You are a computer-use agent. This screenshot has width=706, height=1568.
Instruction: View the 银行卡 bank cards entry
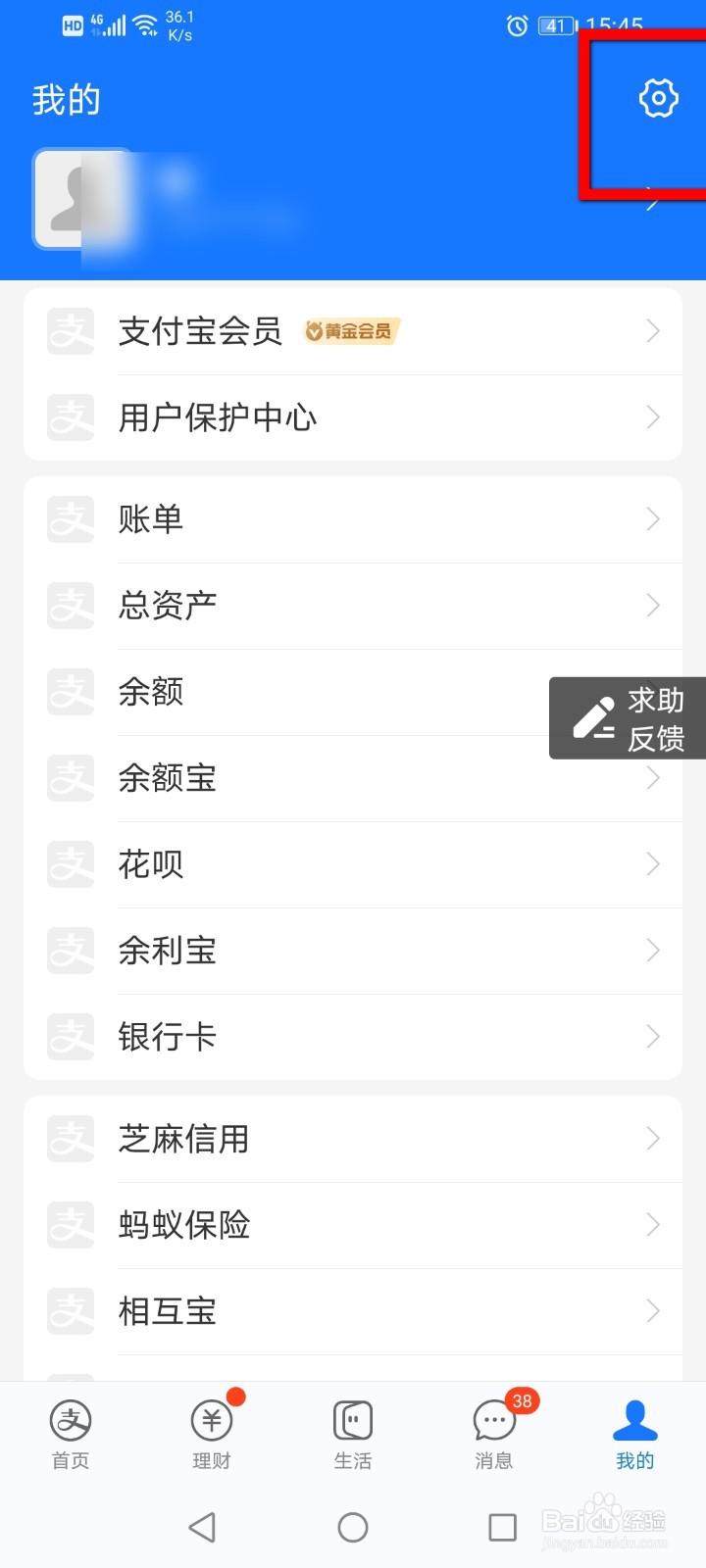click(x=167, y=1036)
